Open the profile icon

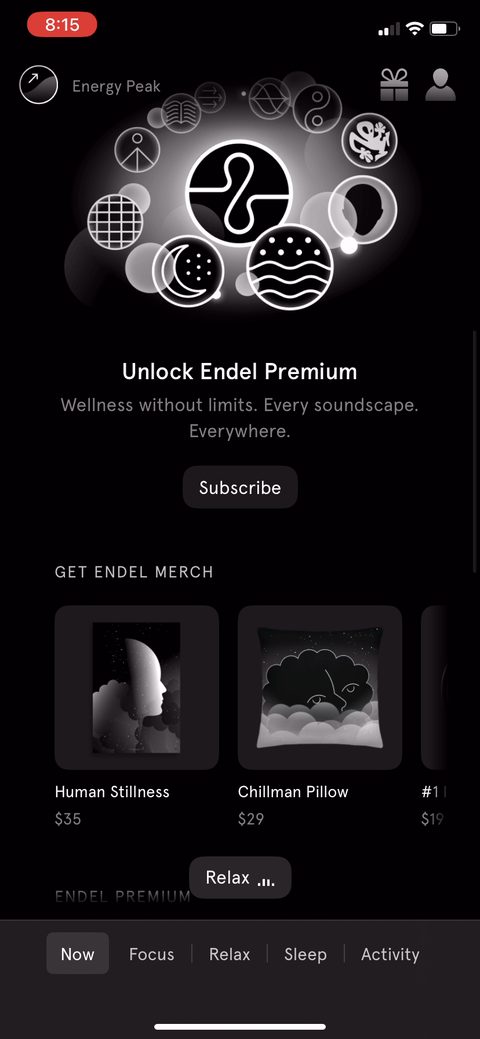[x=440, y=85]
